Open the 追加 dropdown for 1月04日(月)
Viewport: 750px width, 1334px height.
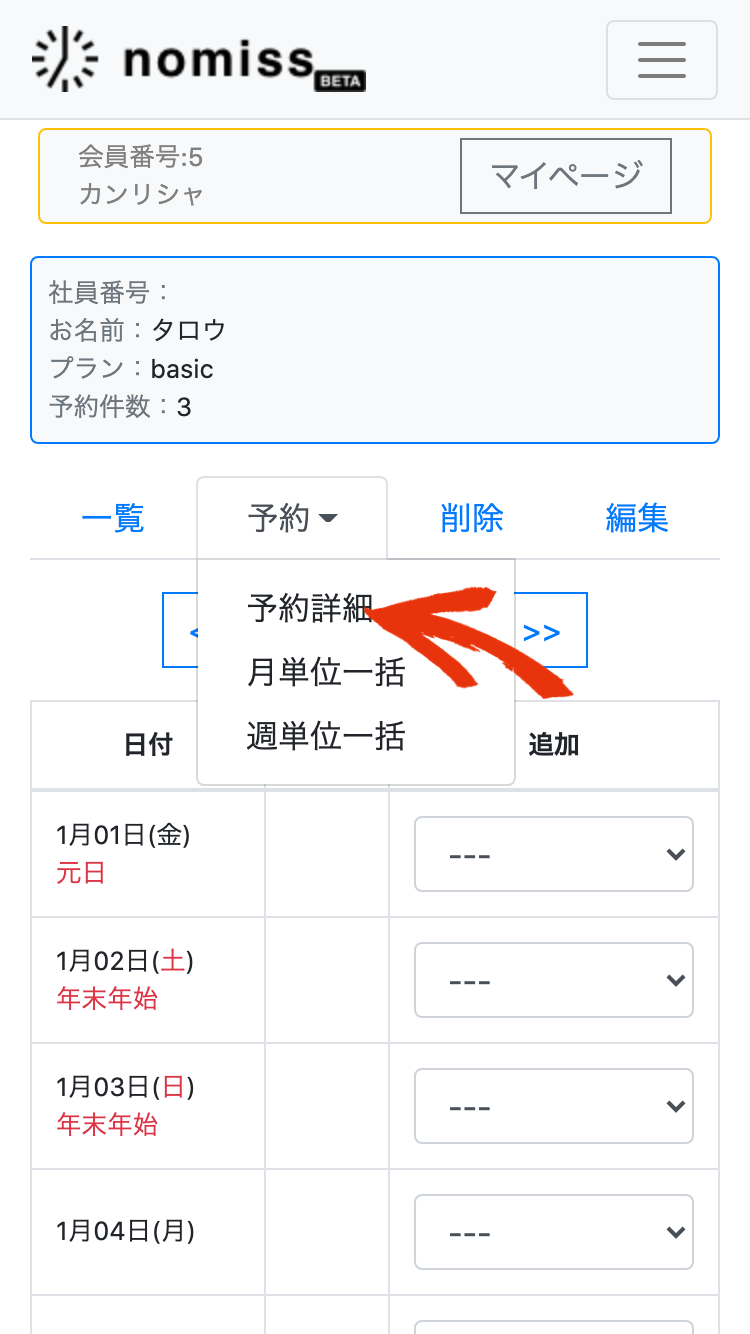(554, 1232)
